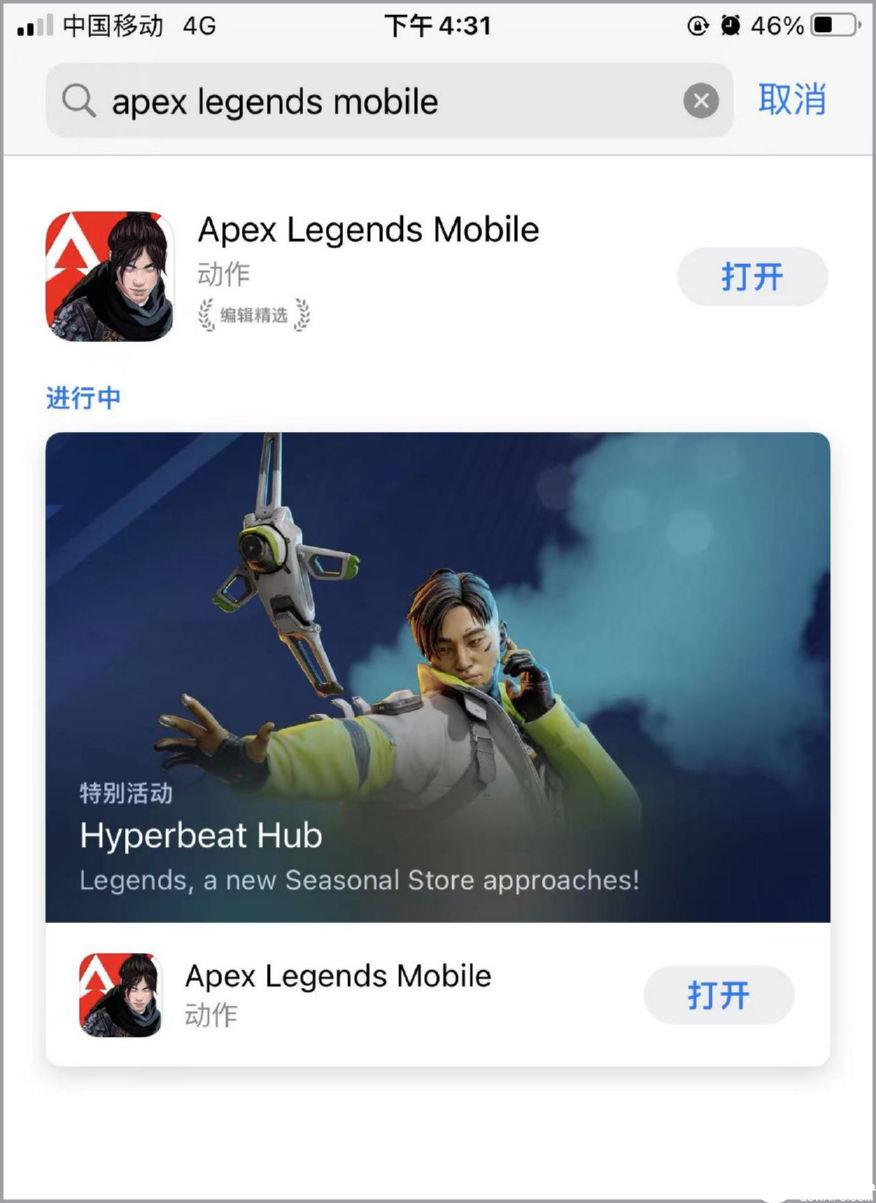Tap the search field with apex legends mobile
The height and width of the screenshot is (1203, 876).
point(380,101)
